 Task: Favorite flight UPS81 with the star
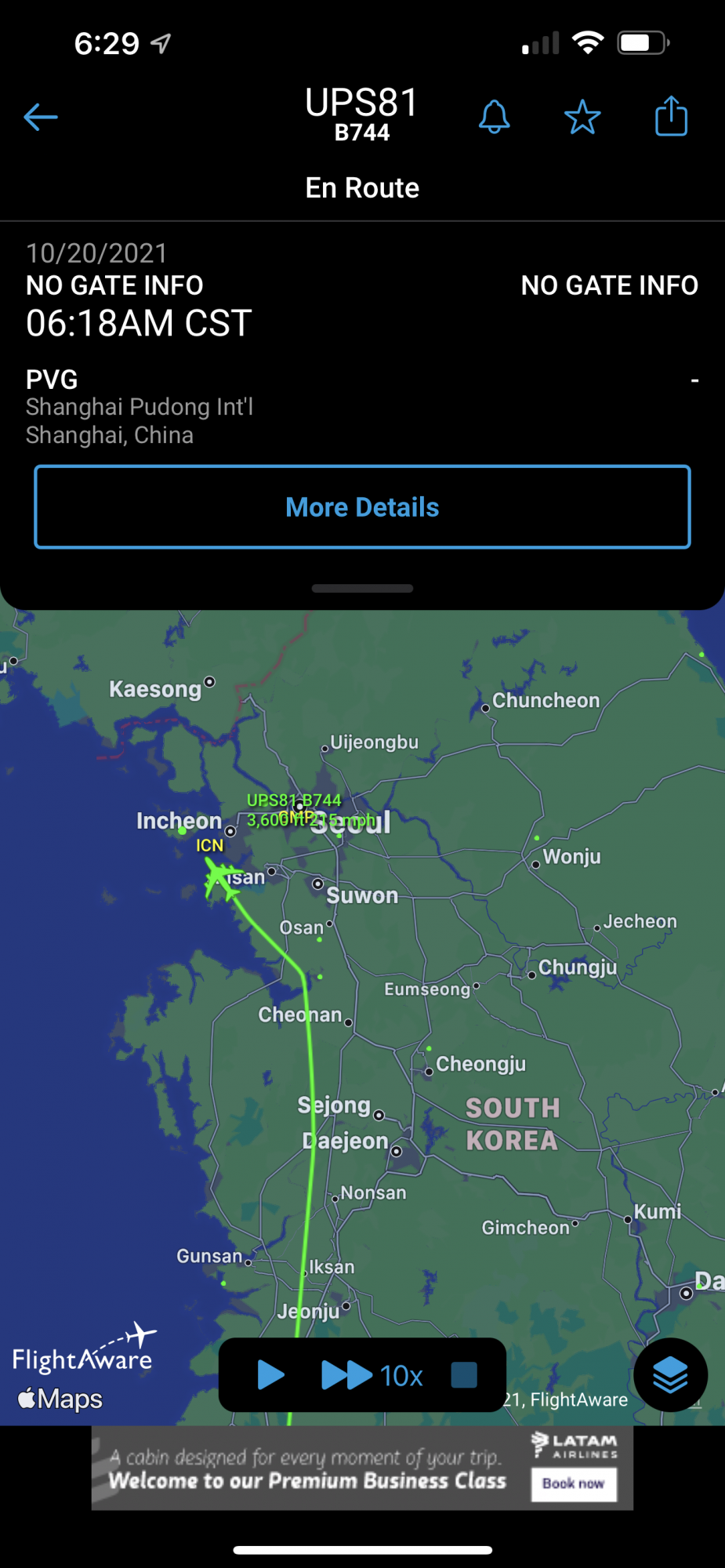(x=582, y=118)
